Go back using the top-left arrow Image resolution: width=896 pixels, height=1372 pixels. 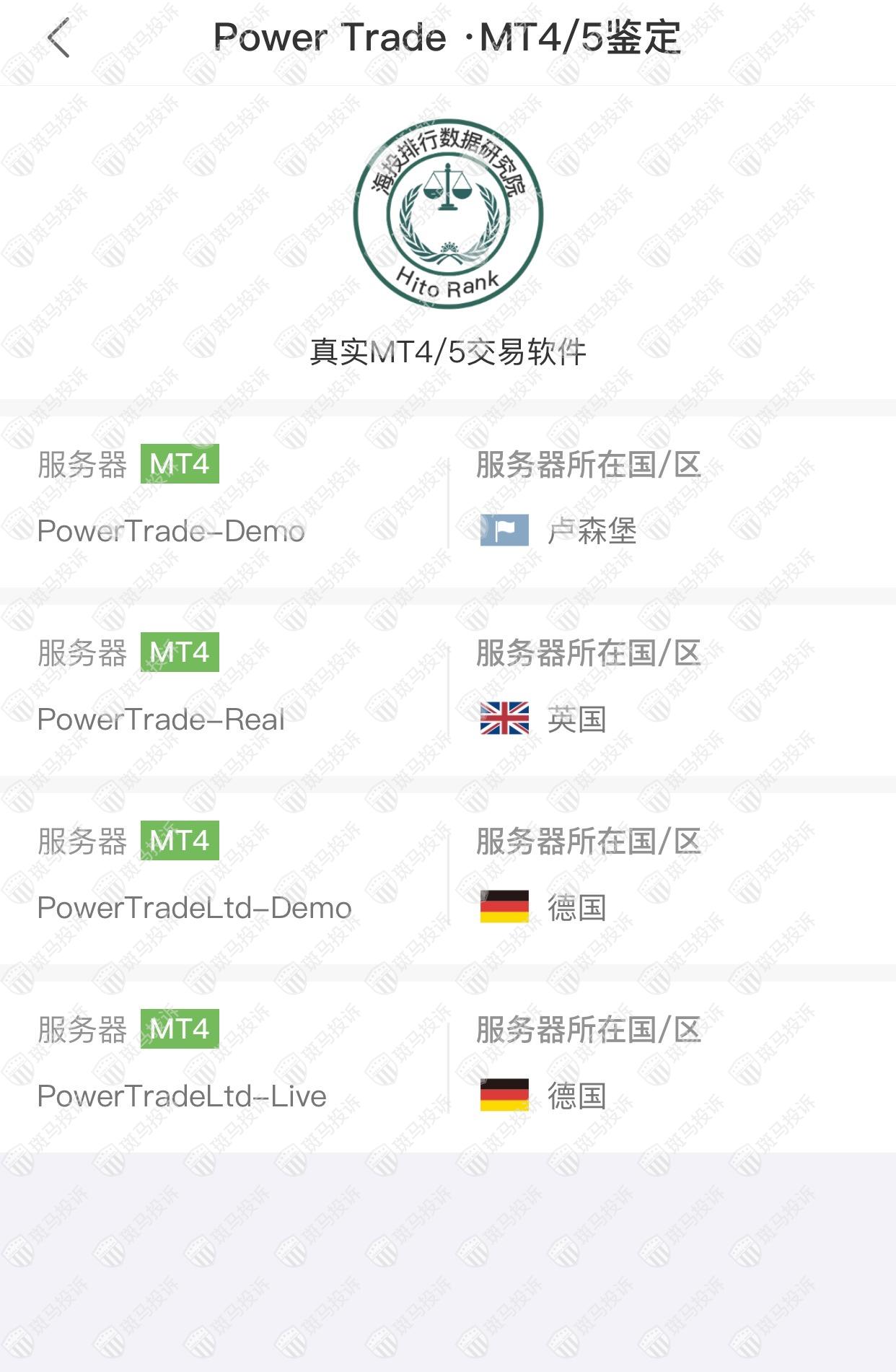pyautogui.click(x=59, y=38)
